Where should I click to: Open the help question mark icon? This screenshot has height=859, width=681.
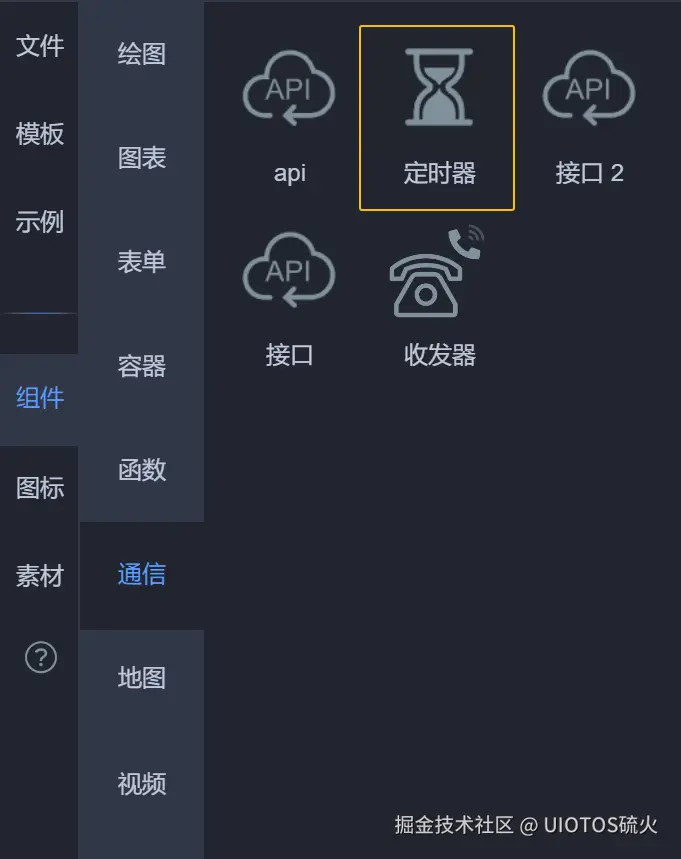[x=40, y=657]
